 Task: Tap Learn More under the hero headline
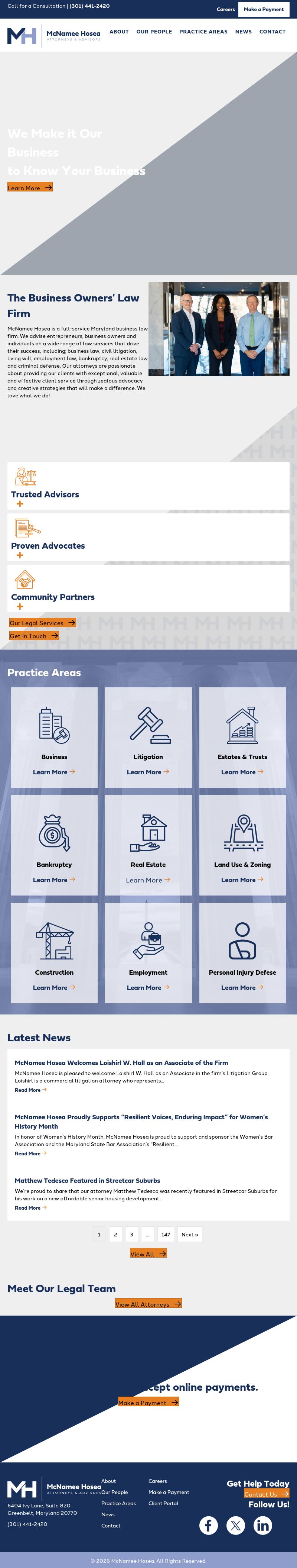tap(30, 187)
